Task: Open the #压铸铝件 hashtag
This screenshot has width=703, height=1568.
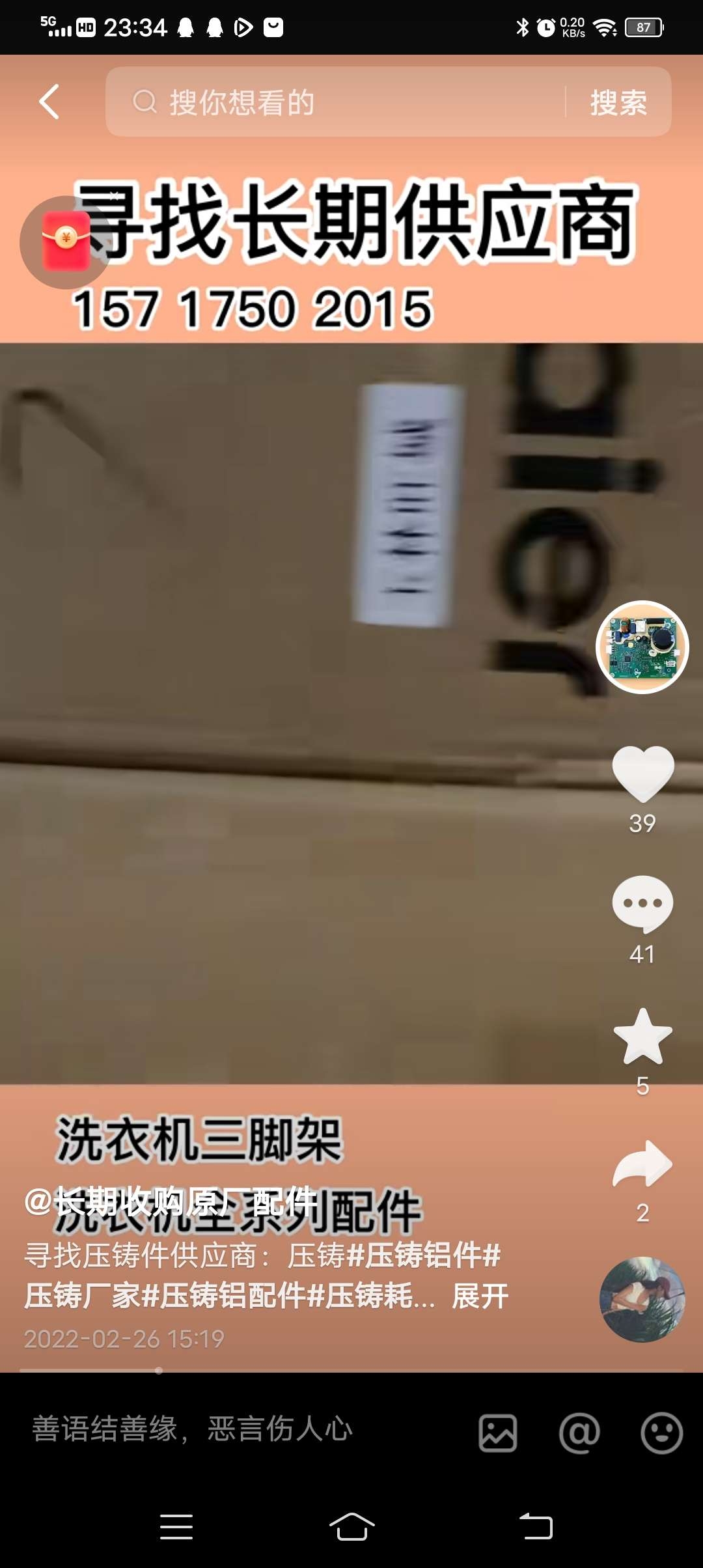Action: (x=423, y=1255)
